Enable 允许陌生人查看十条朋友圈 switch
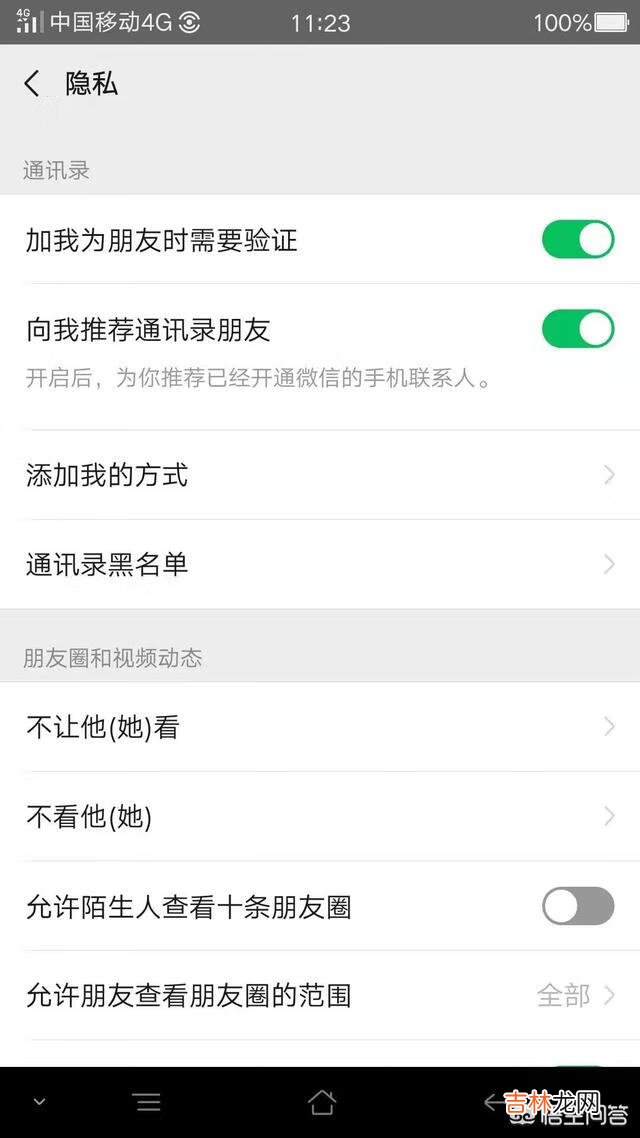This screenshot has height=1138, width=640. pos(577,907)
